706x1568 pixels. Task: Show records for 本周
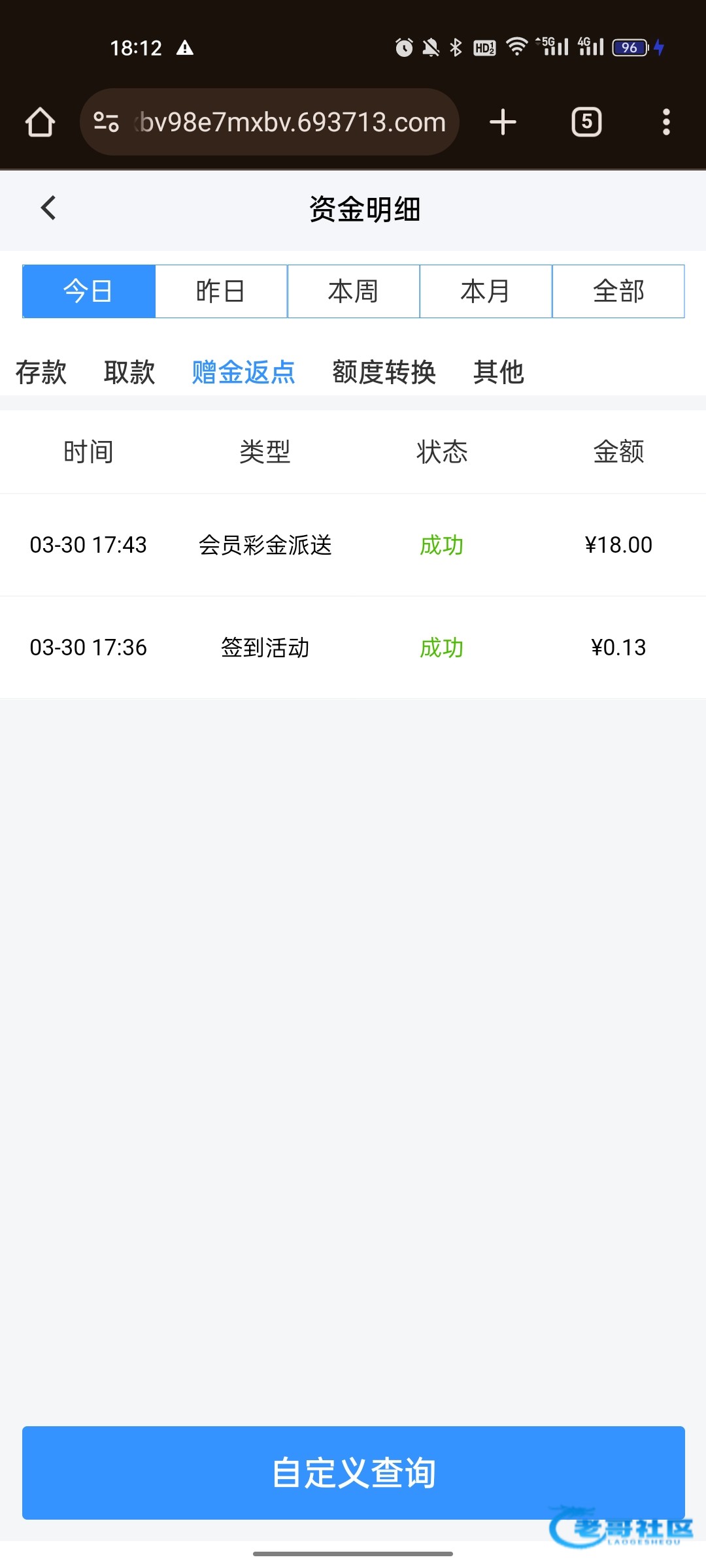tap(354, 291)
